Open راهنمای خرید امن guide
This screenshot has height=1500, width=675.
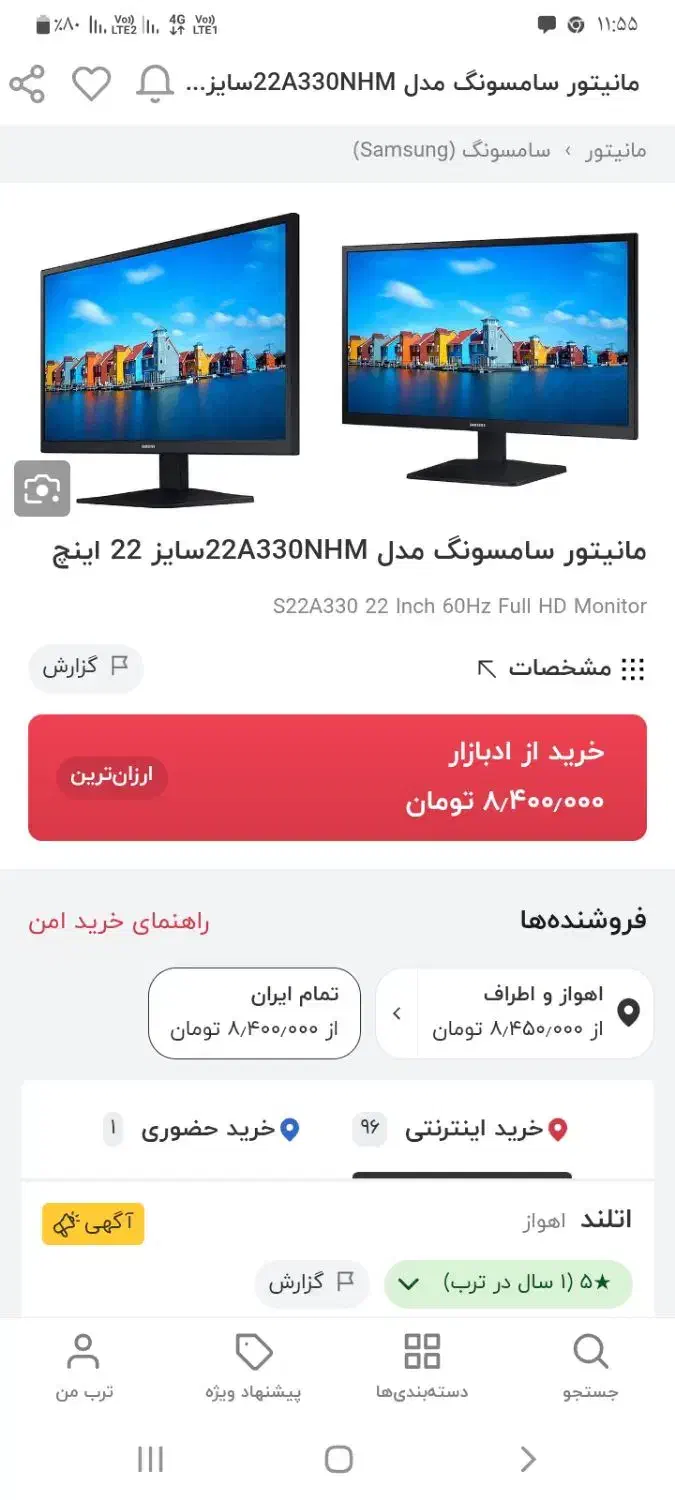tap(119, 921)
